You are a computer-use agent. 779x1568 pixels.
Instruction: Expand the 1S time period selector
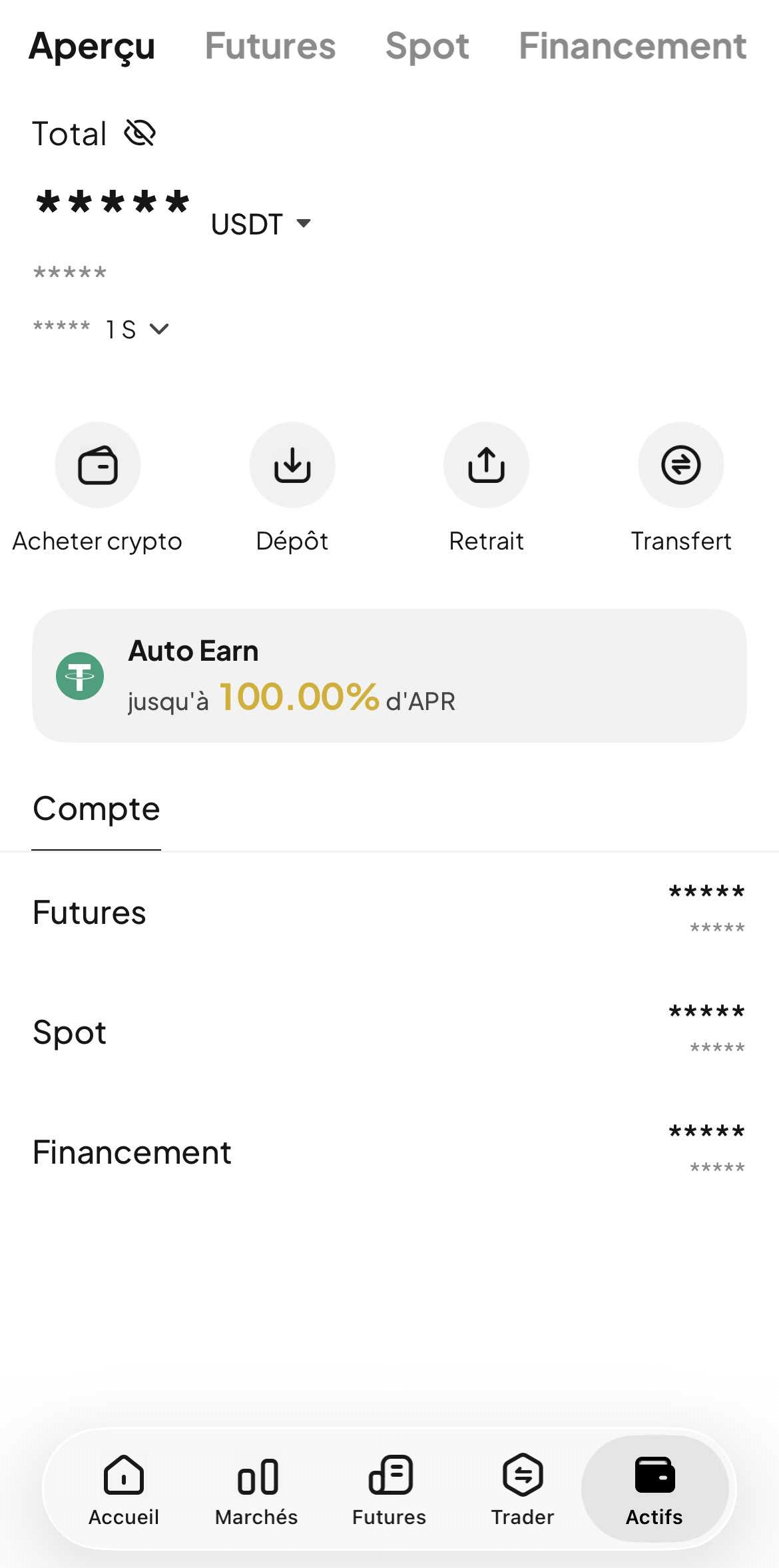[x=133, y=328]
